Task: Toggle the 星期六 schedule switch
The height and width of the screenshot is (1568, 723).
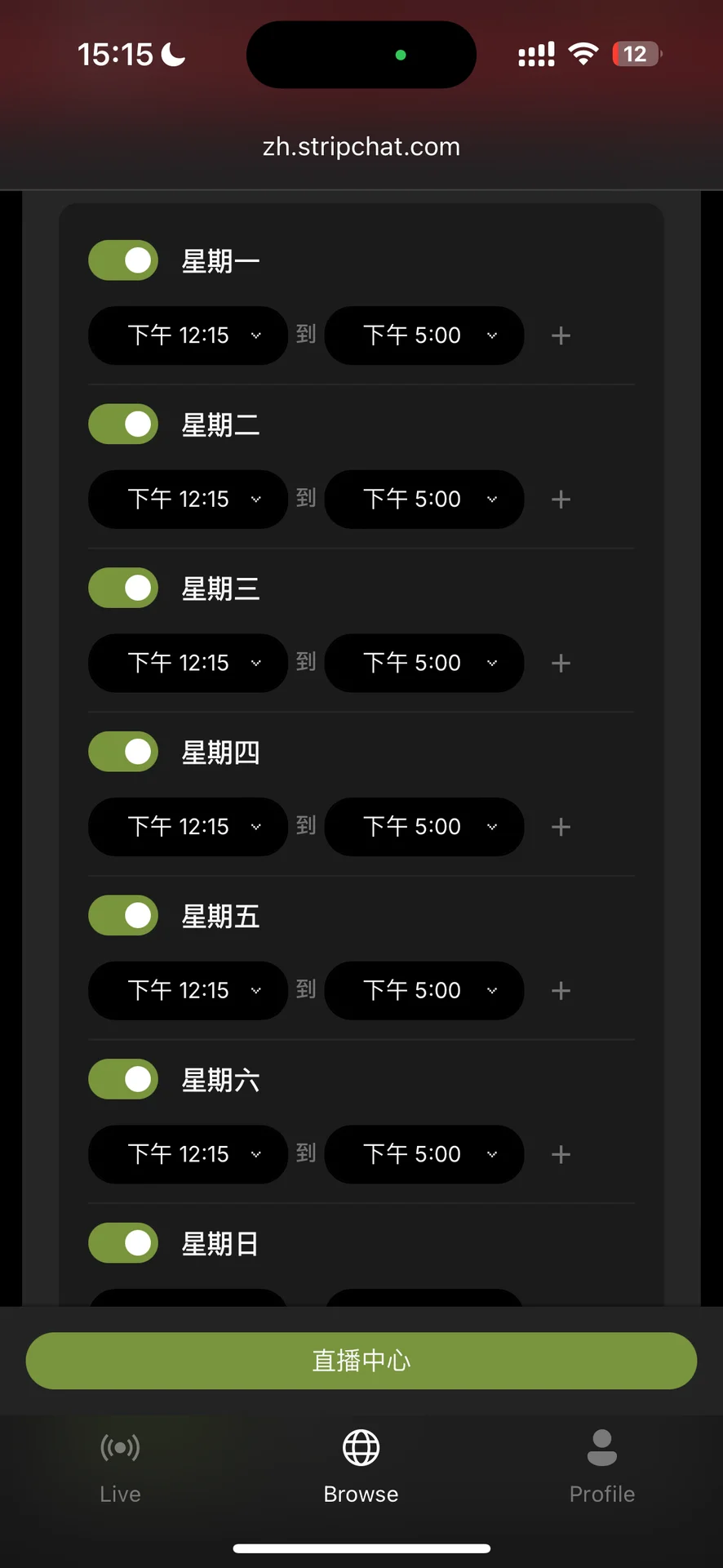Action: [x=123, y=1079]
